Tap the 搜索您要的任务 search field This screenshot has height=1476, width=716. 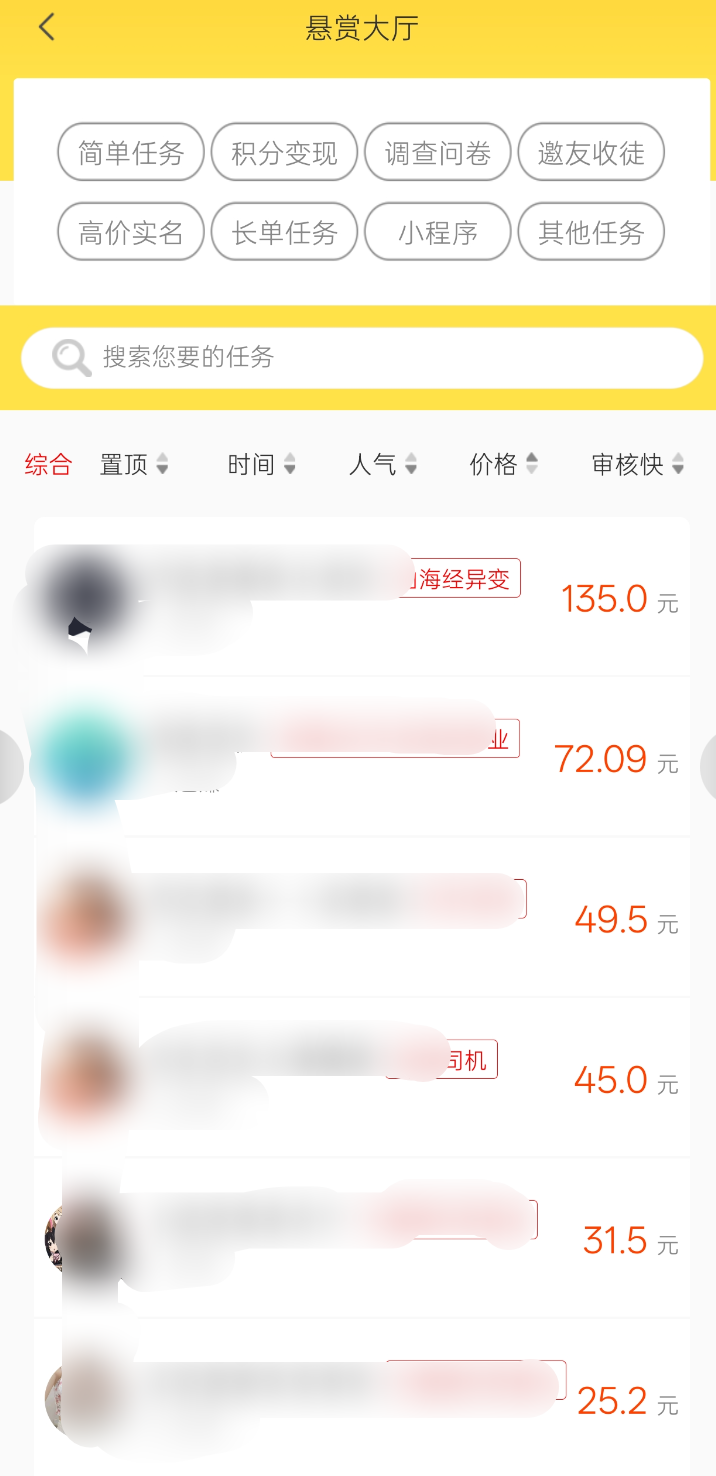click(x=380, y=358)
